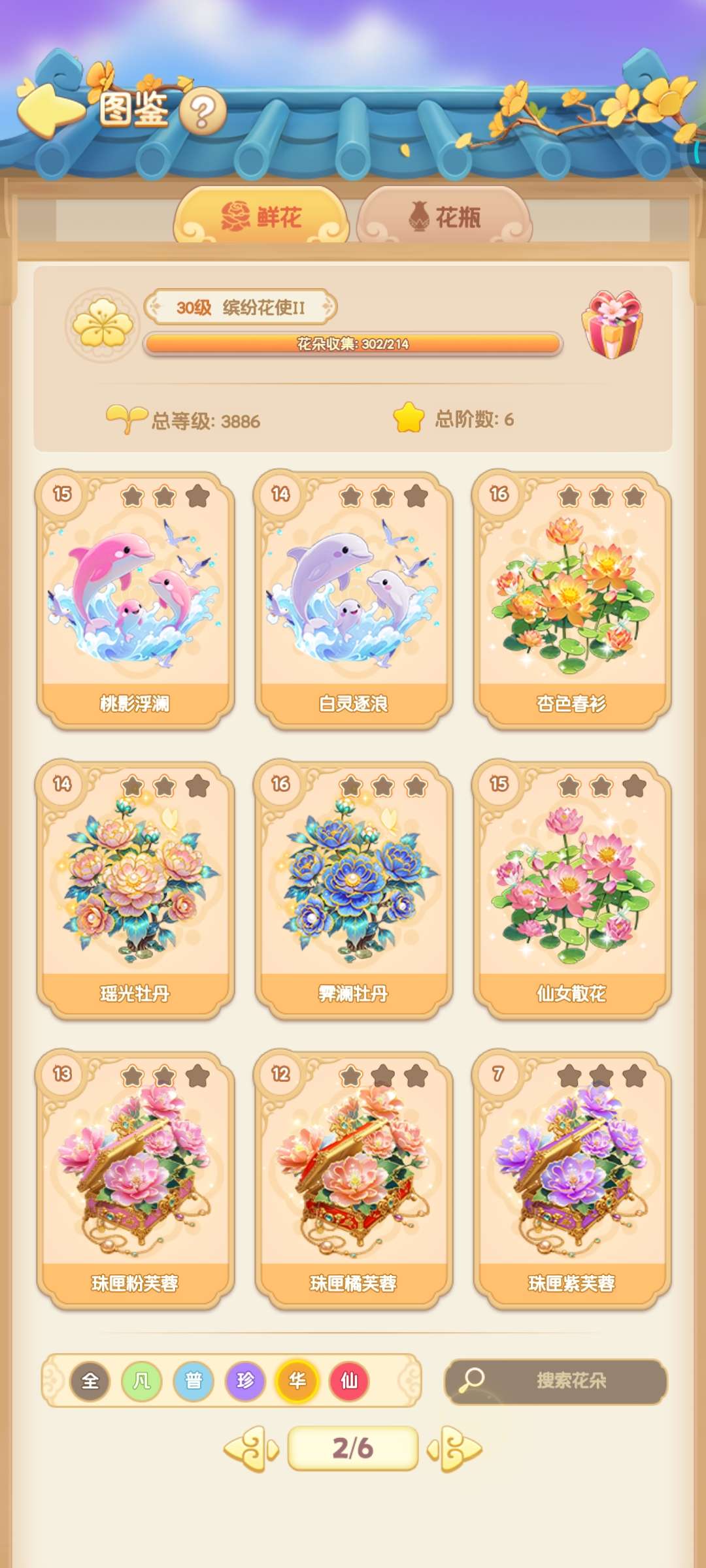Open the 珠匣橘芙蓉 flower card
Image resolution: width=706 pixels, height=1568 pixels.
tap(354, 1178)
